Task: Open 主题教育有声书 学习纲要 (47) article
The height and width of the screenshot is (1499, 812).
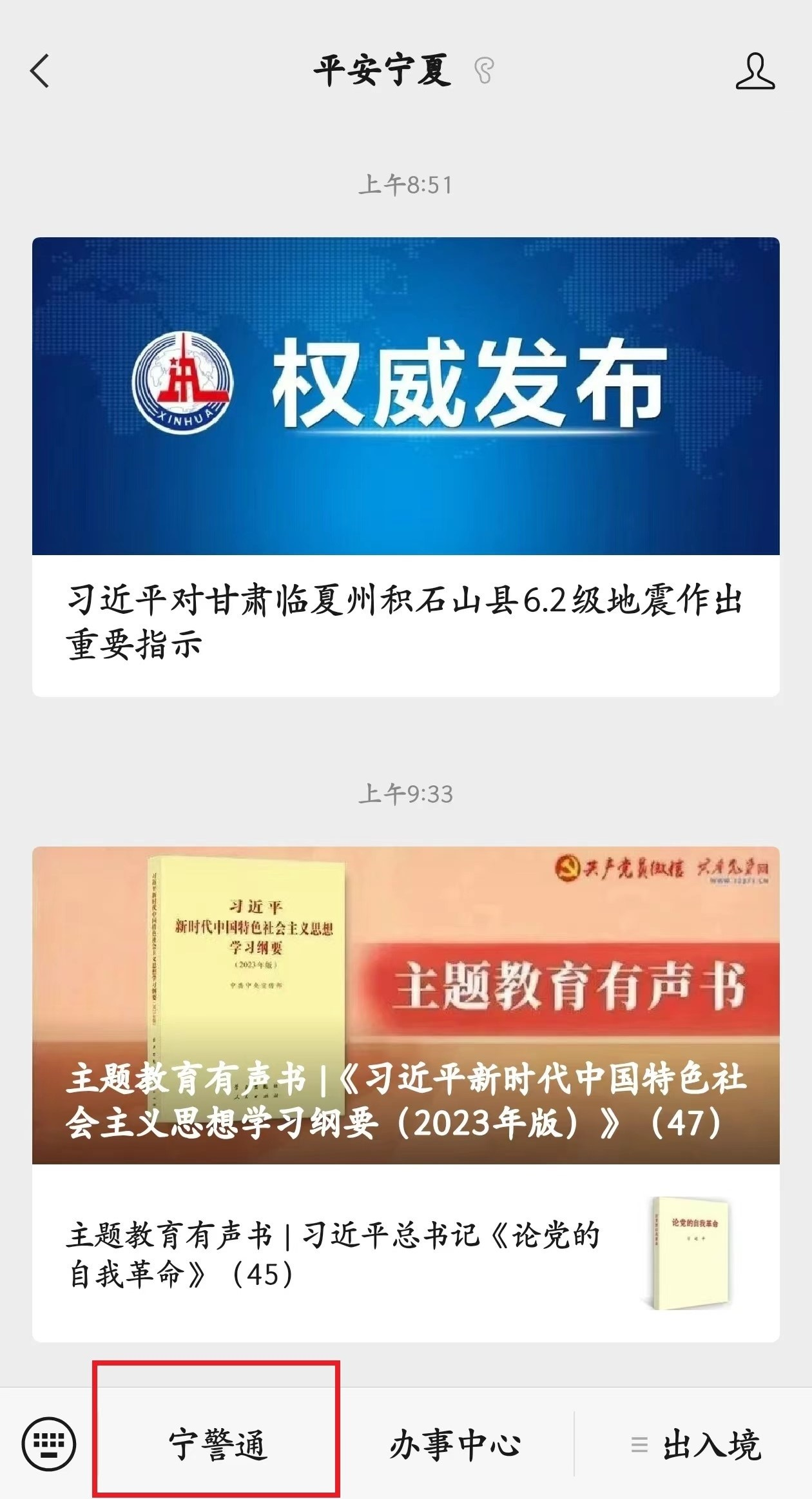Action: point(405,1004)
